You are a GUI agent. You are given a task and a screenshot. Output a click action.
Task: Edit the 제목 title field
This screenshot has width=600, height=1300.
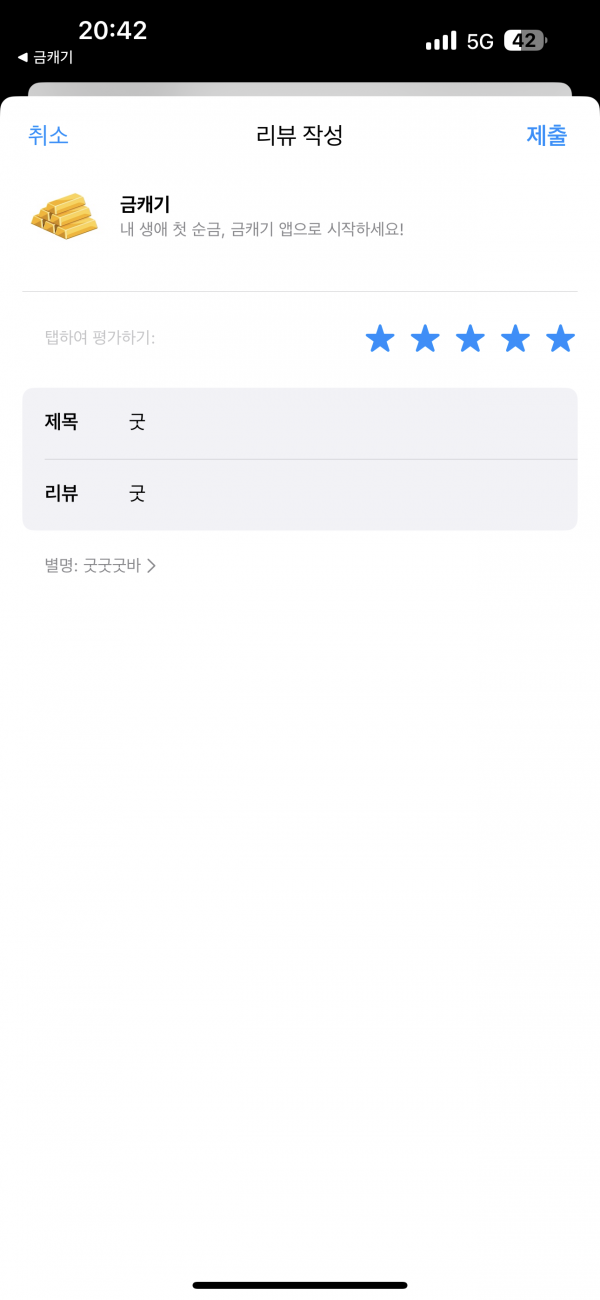click(300, 423)
